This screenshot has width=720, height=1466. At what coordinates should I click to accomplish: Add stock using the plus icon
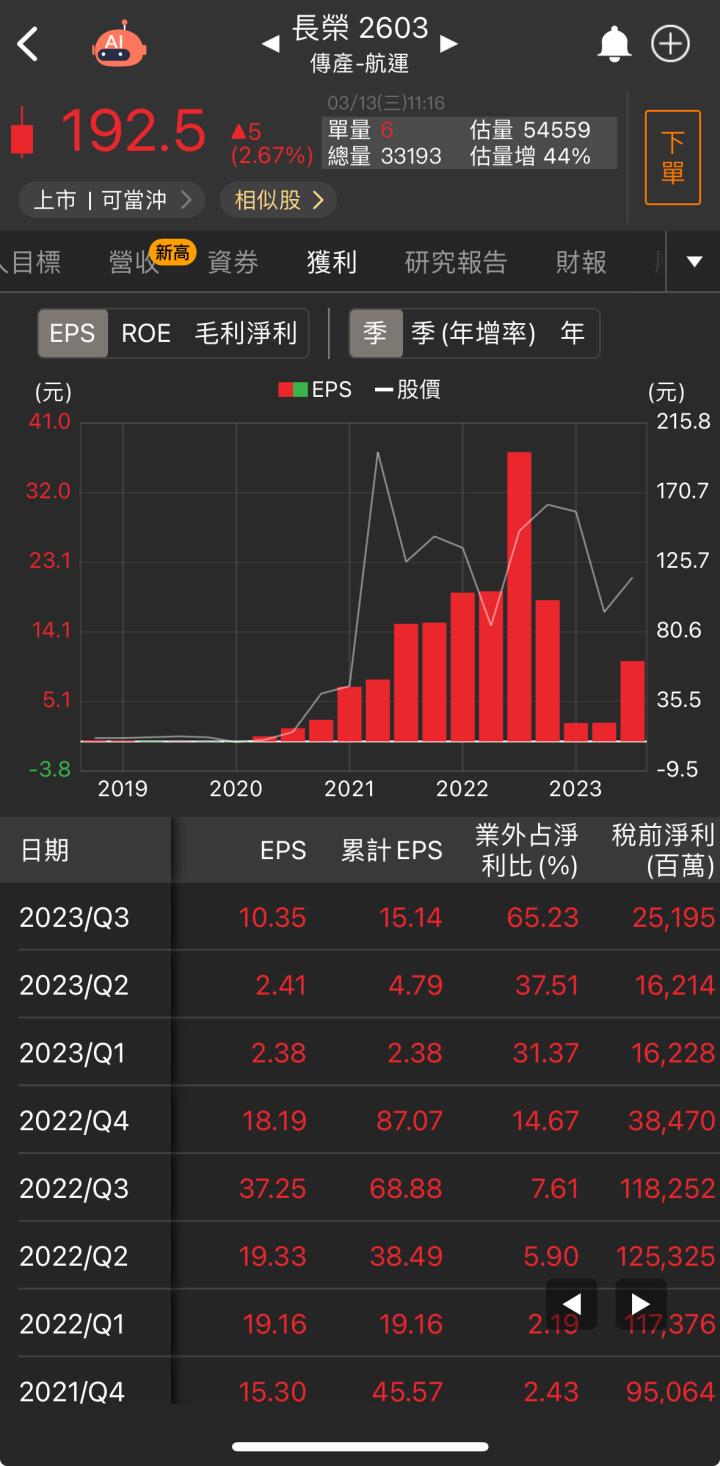click(671, 44)
